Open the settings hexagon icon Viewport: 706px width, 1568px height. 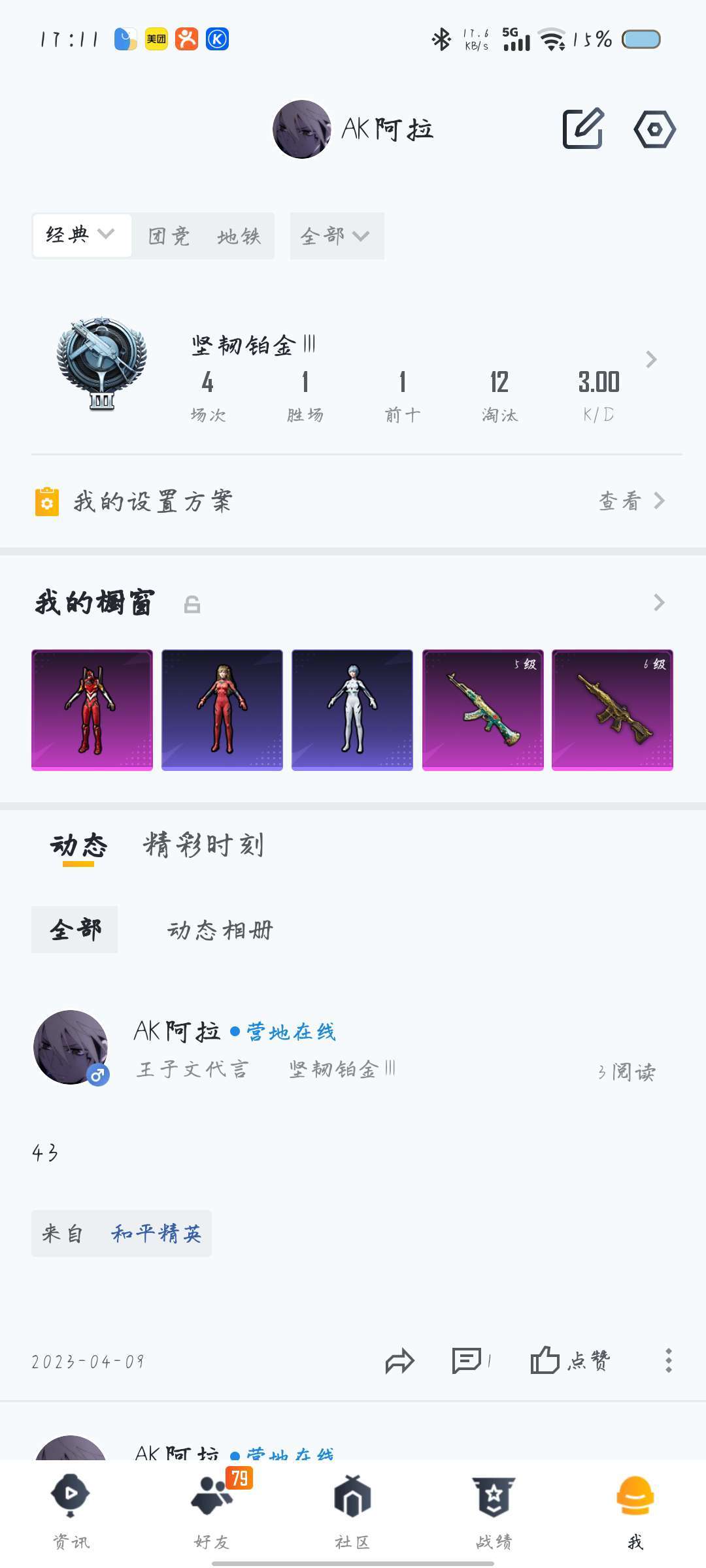tap(654, 129)
